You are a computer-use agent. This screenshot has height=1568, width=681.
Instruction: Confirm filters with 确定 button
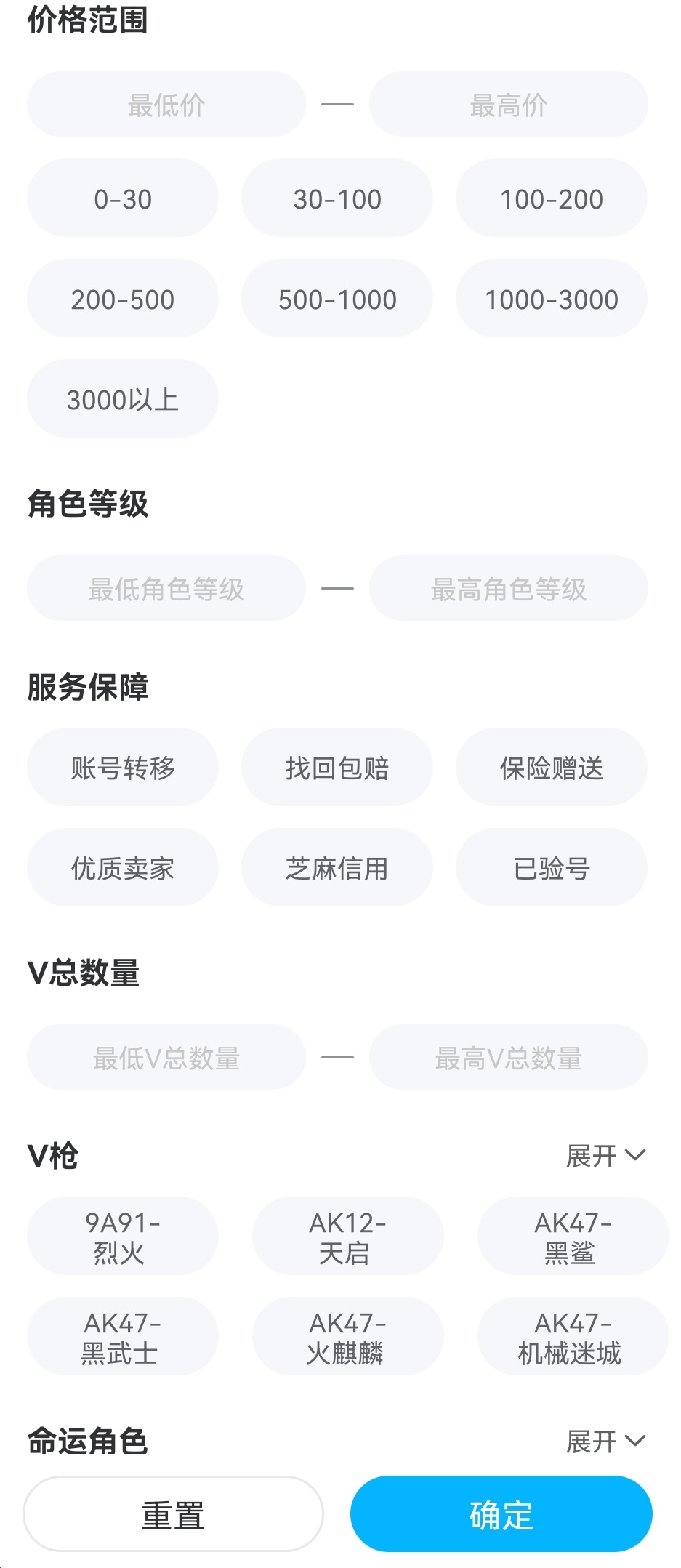coord(501,1515)
